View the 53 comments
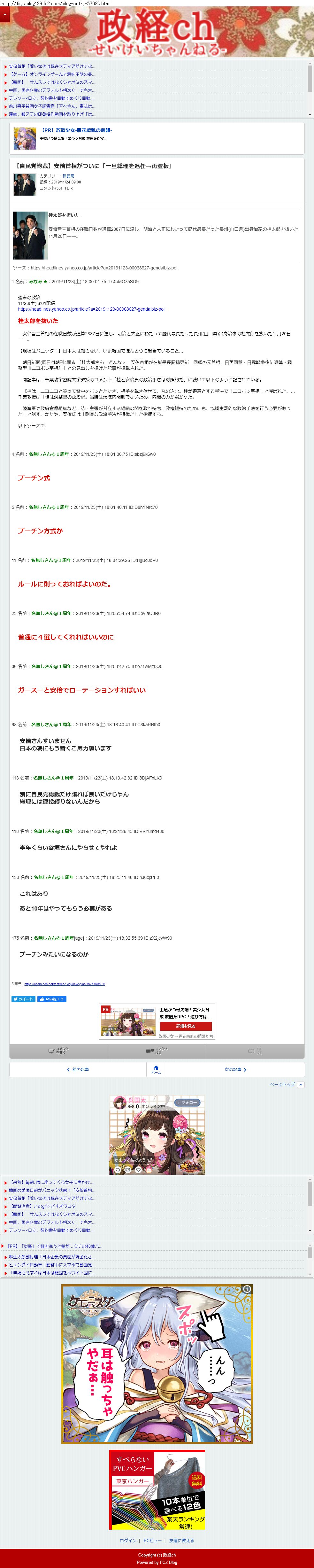Image resolution: width=314 pixels, height=1568 pixels. point(157,1051)
